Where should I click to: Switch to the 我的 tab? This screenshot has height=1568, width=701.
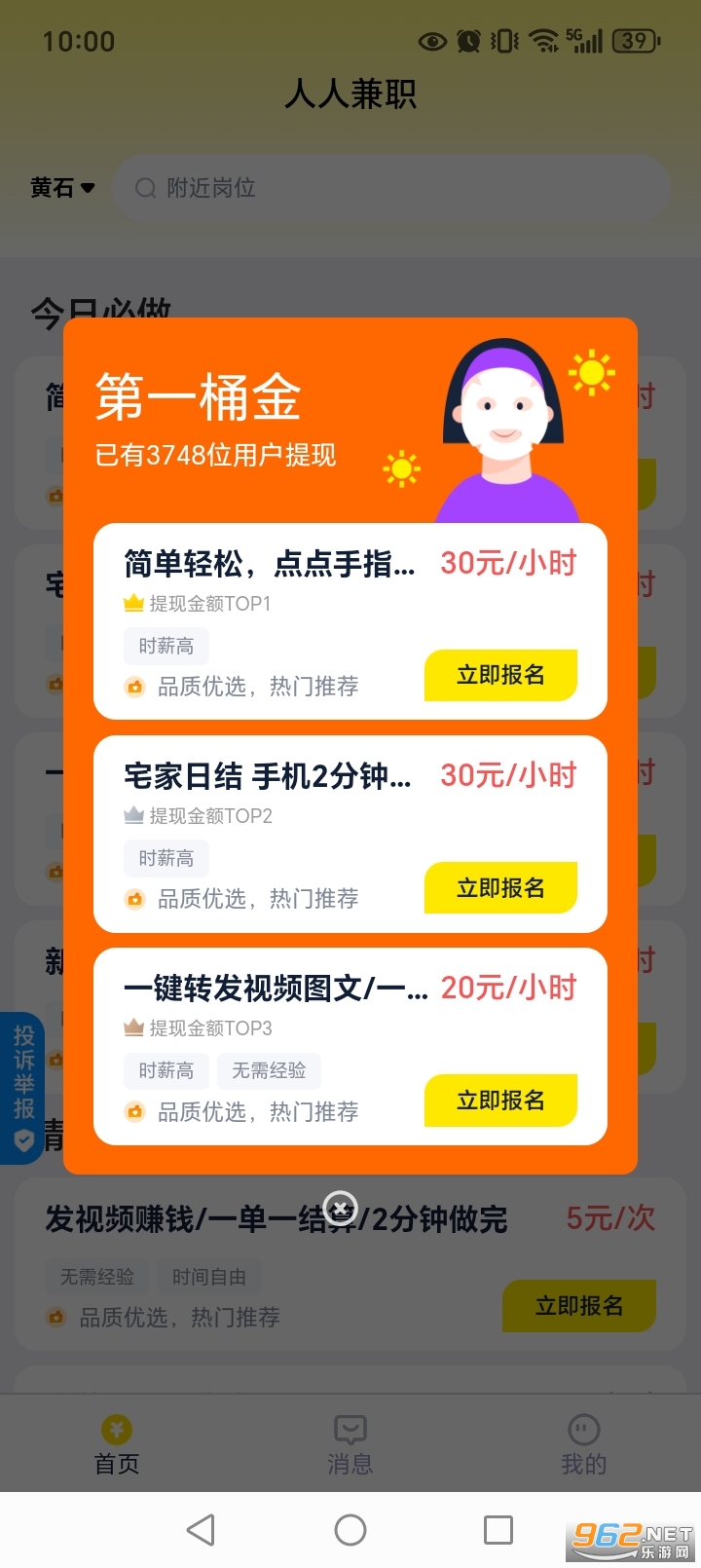[583, 1444]
